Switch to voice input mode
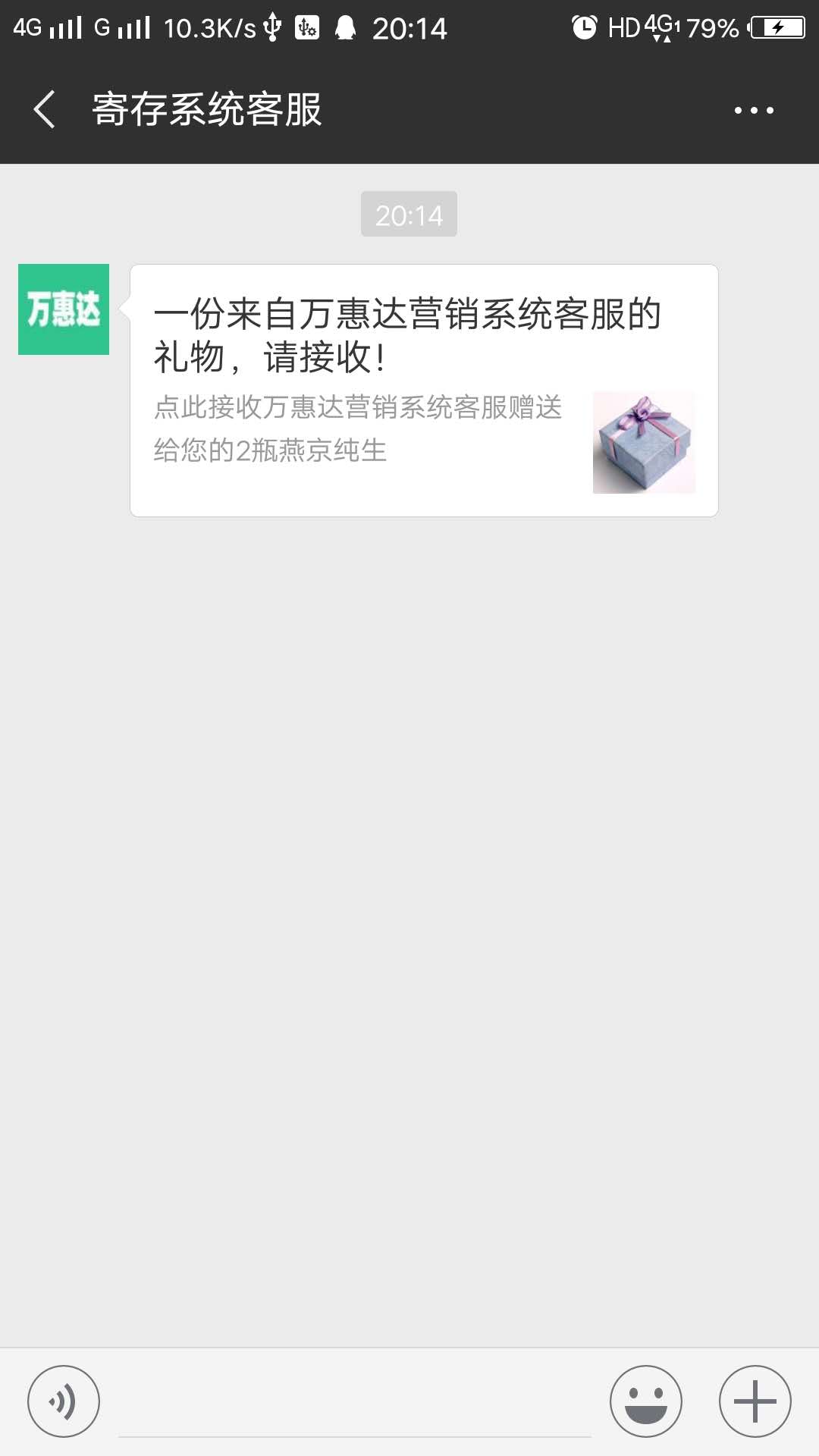819x1456 pixels. [x=64, y=1401]
